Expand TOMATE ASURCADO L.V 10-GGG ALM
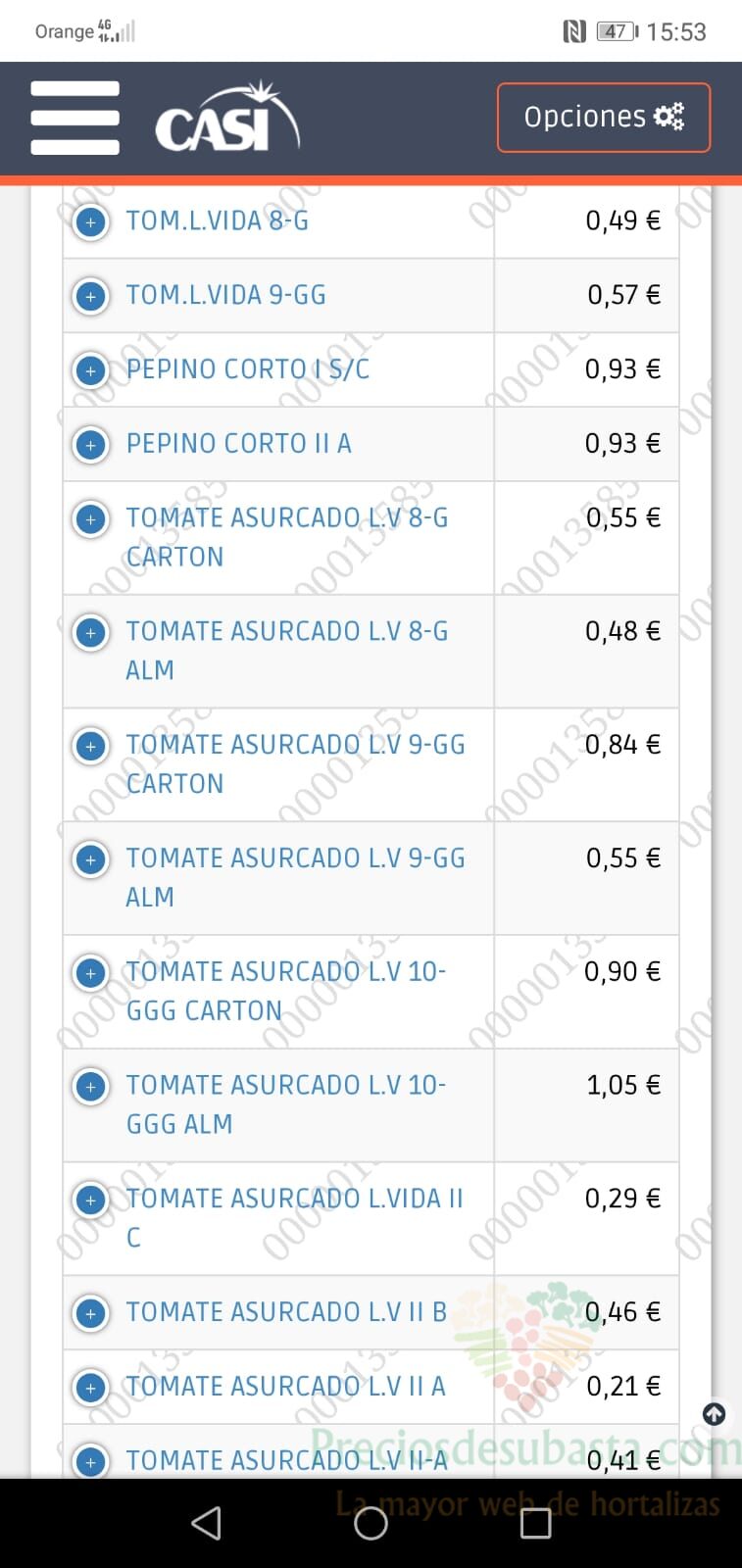The width and height of the screenshot is (742, 1568). 91,1087
